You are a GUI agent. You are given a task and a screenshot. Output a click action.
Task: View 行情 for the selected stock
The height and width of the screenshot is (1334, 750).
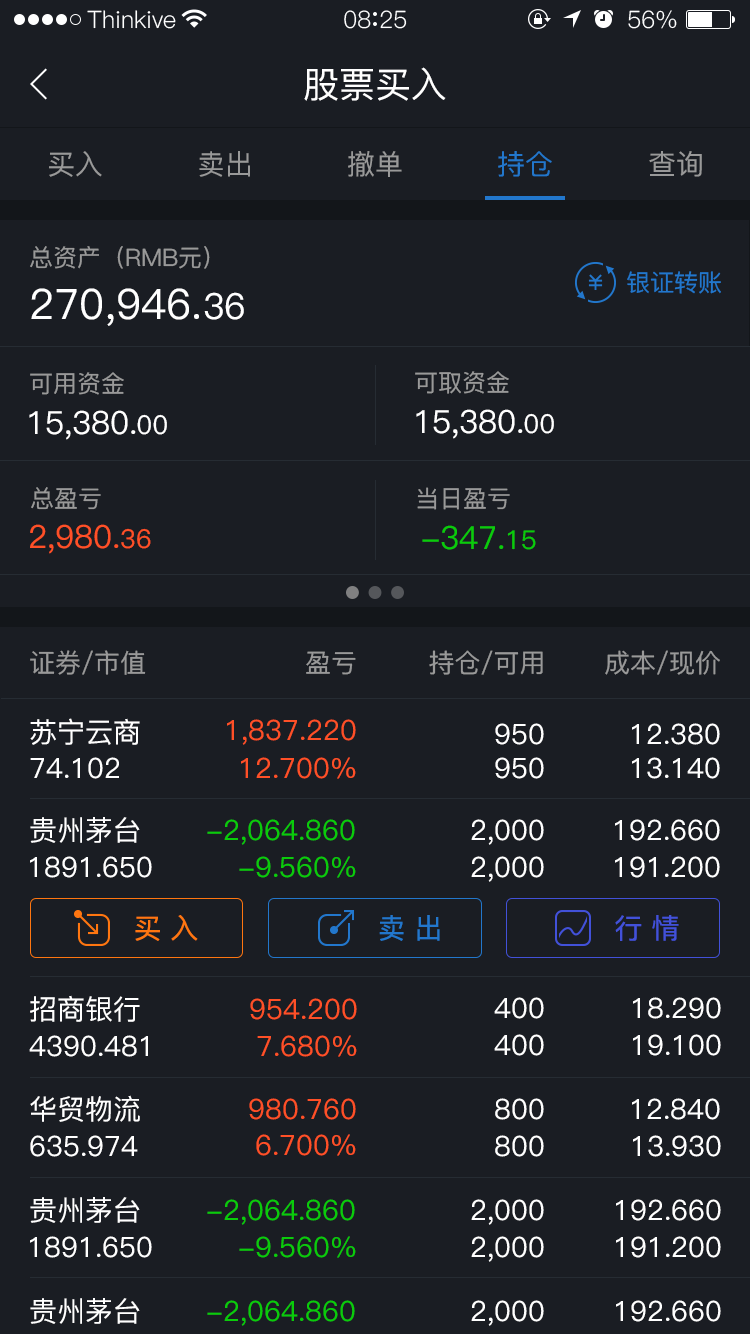pyautogui.click(x=613, y=928)
